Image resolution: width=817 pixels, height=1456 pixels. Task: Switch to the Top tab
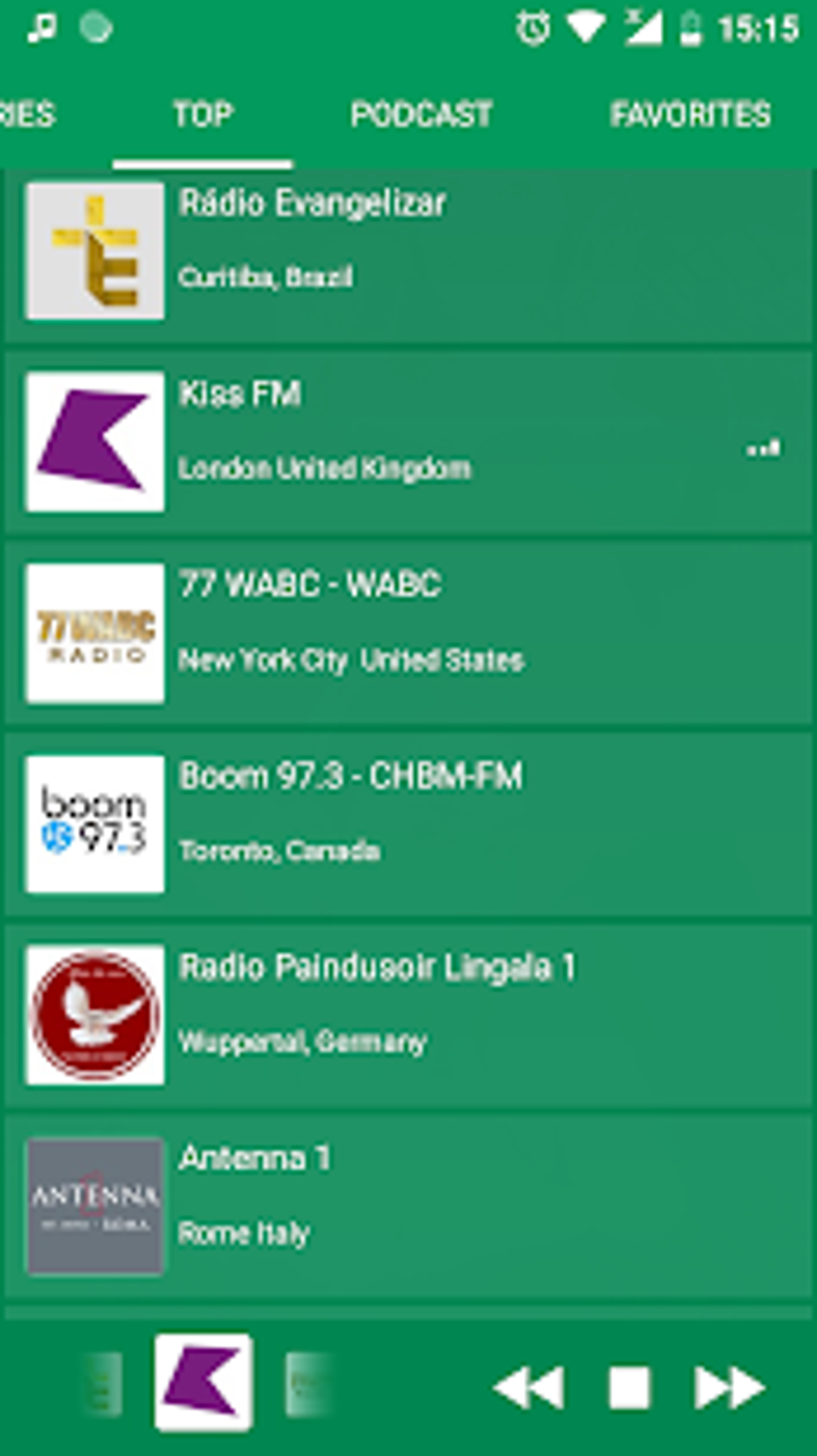[203, 115]
